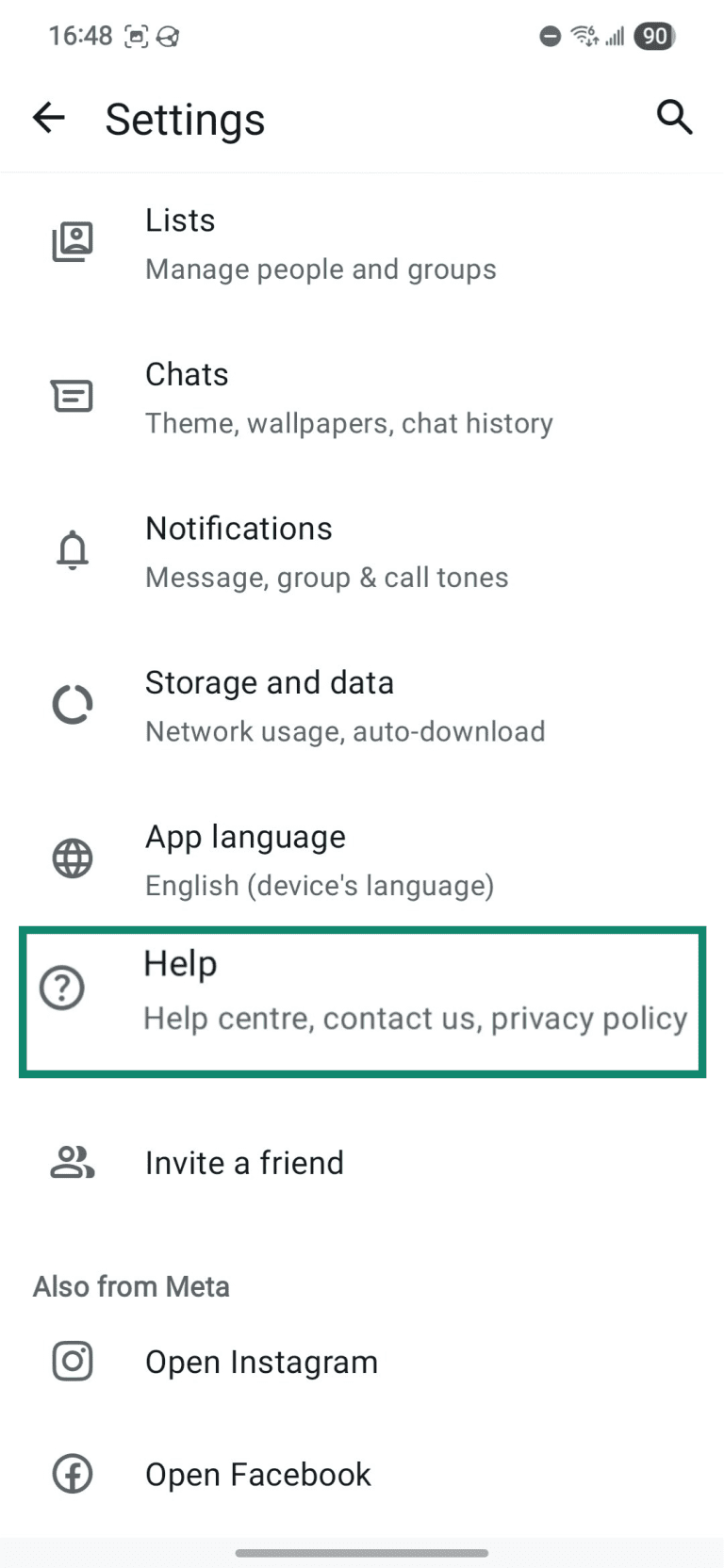Tap the Instagram camera icon
Image resolution: width=724 pixels, height=1568 pixels.
[73, 1361]
